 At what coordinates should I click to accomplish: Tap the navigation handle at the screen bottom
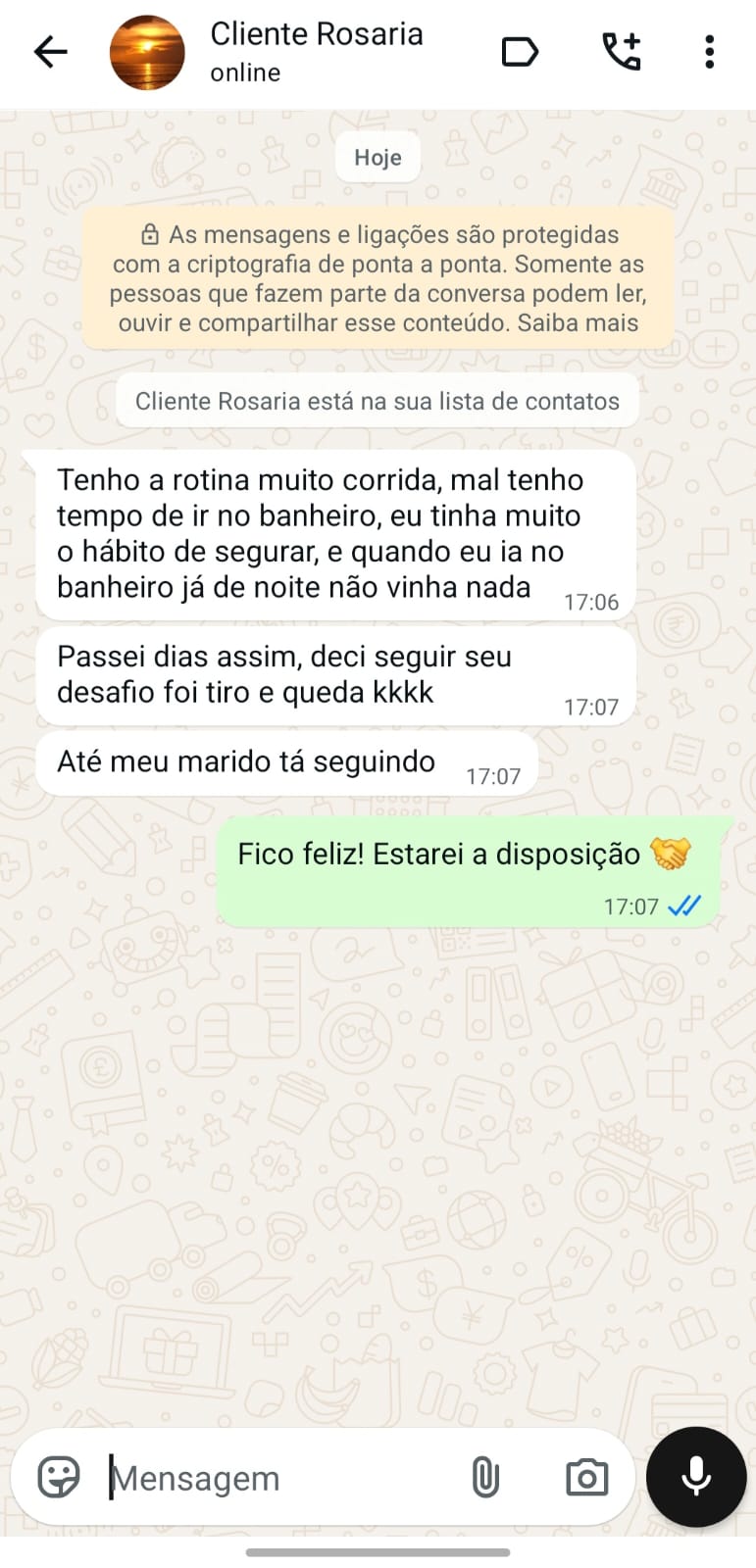point(378,1551)
